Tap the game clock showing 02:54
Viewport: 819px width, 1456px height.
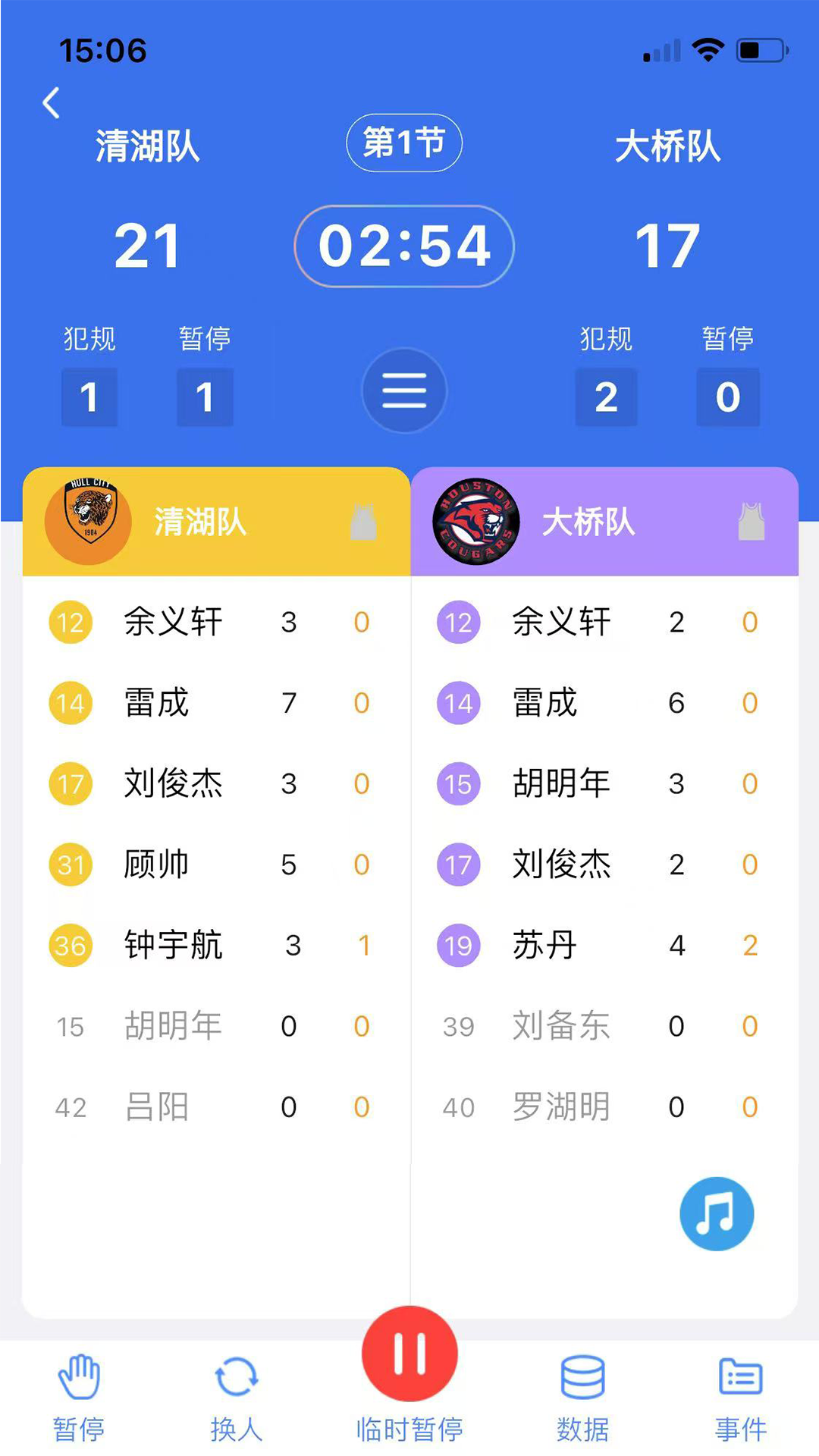404,246
